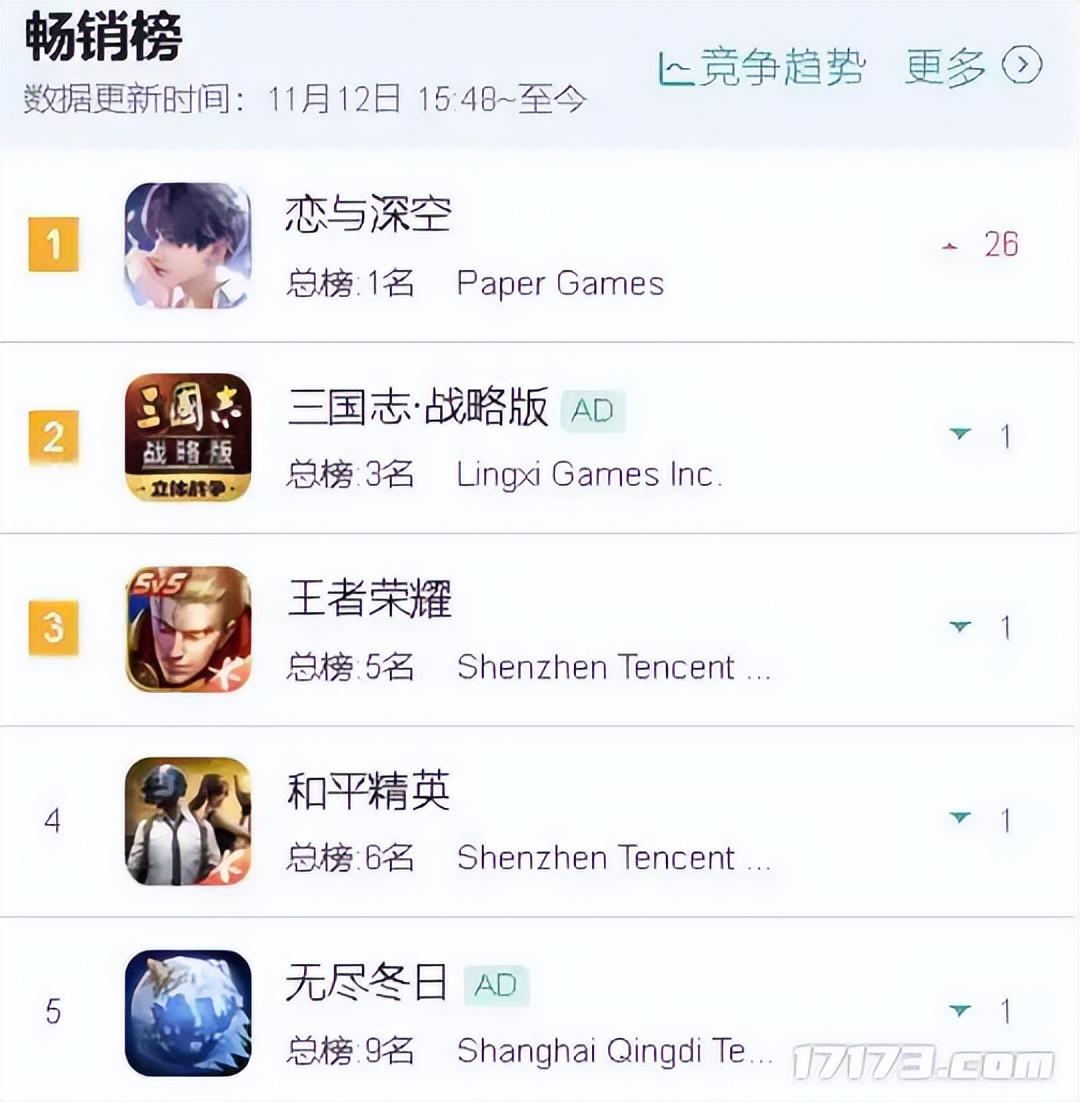Viewport: 1080px width, 1102px height.
Task: Open the 竞争趋势 competition trend view
Action: click(762, 68)
